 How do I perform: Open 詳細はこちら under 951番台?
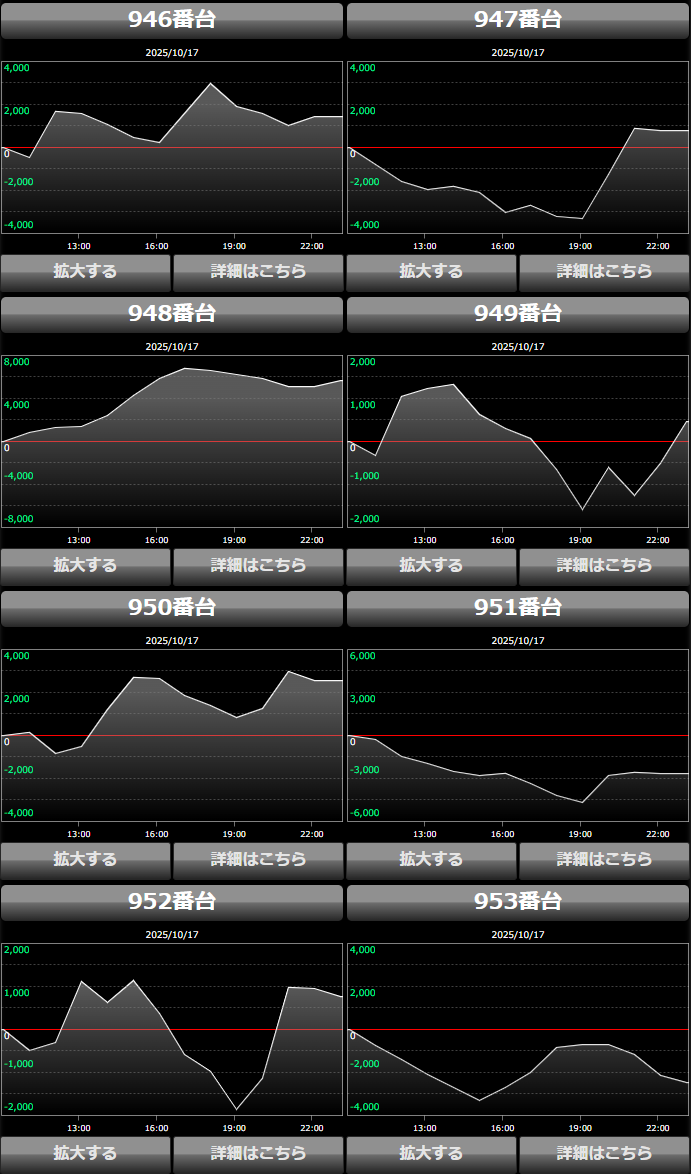pyautogui.click(x=604, y=859)
